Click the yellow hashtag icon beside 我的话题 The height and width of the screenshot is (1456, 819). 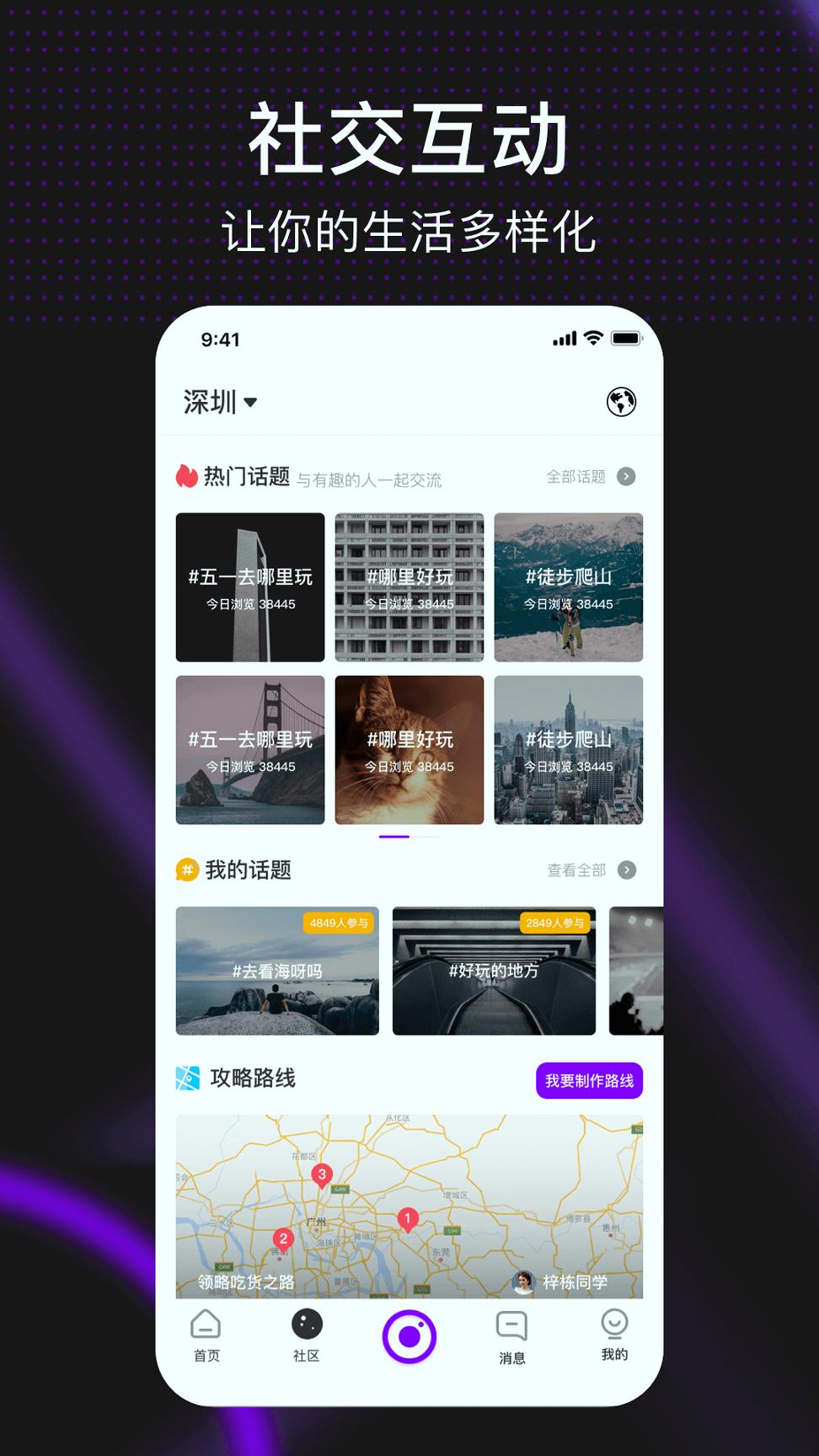[x=189, y=870]
